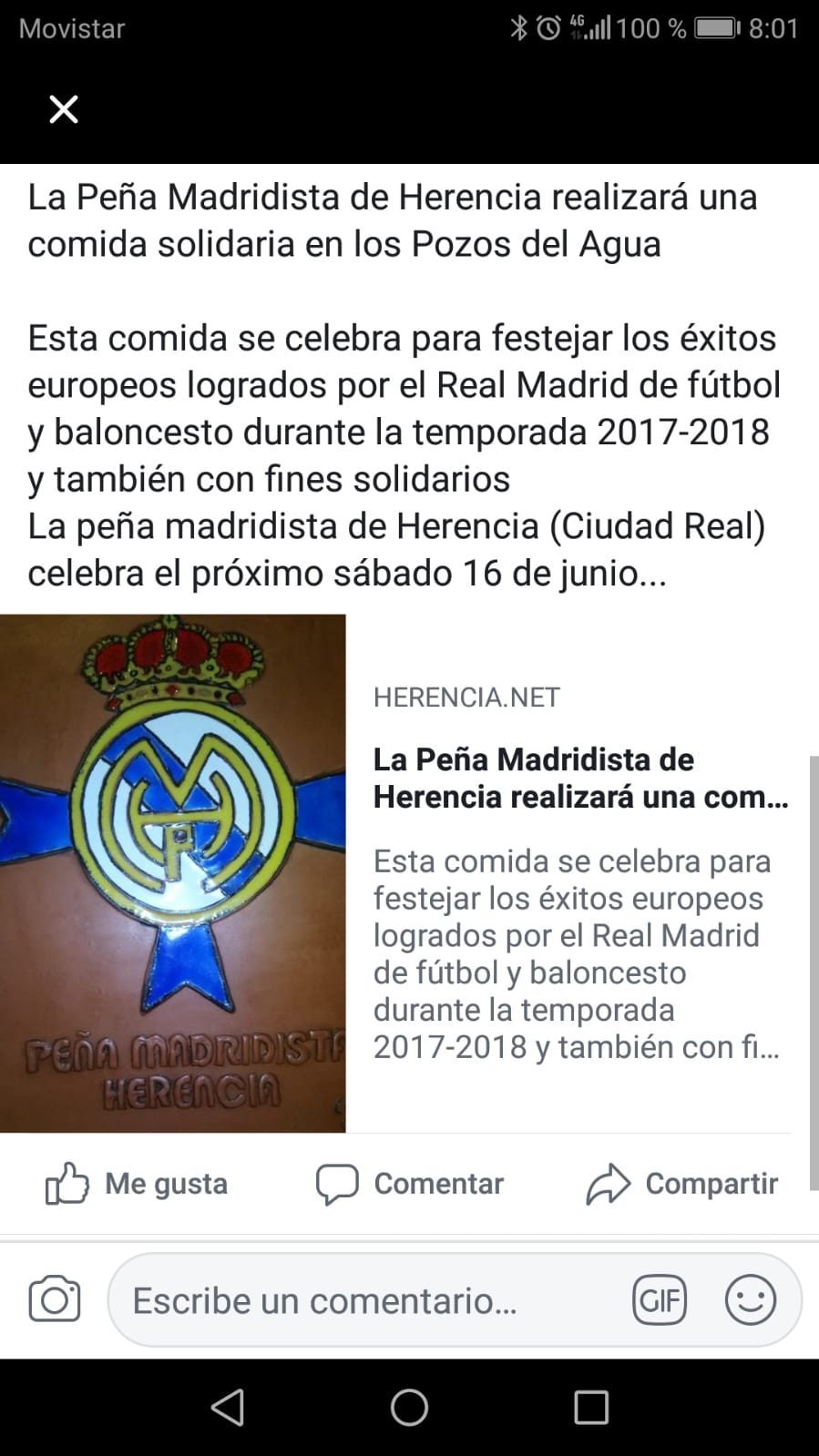
Task: Open camera to attach a photo comment
Action: (55, 1299)
